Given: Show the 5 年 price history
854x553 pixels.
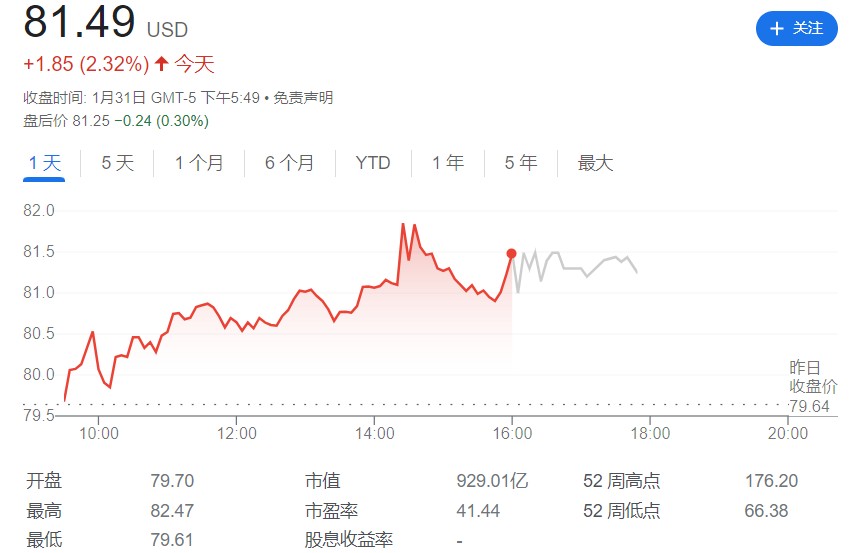Looking at the screenshot, I should 521,163.
